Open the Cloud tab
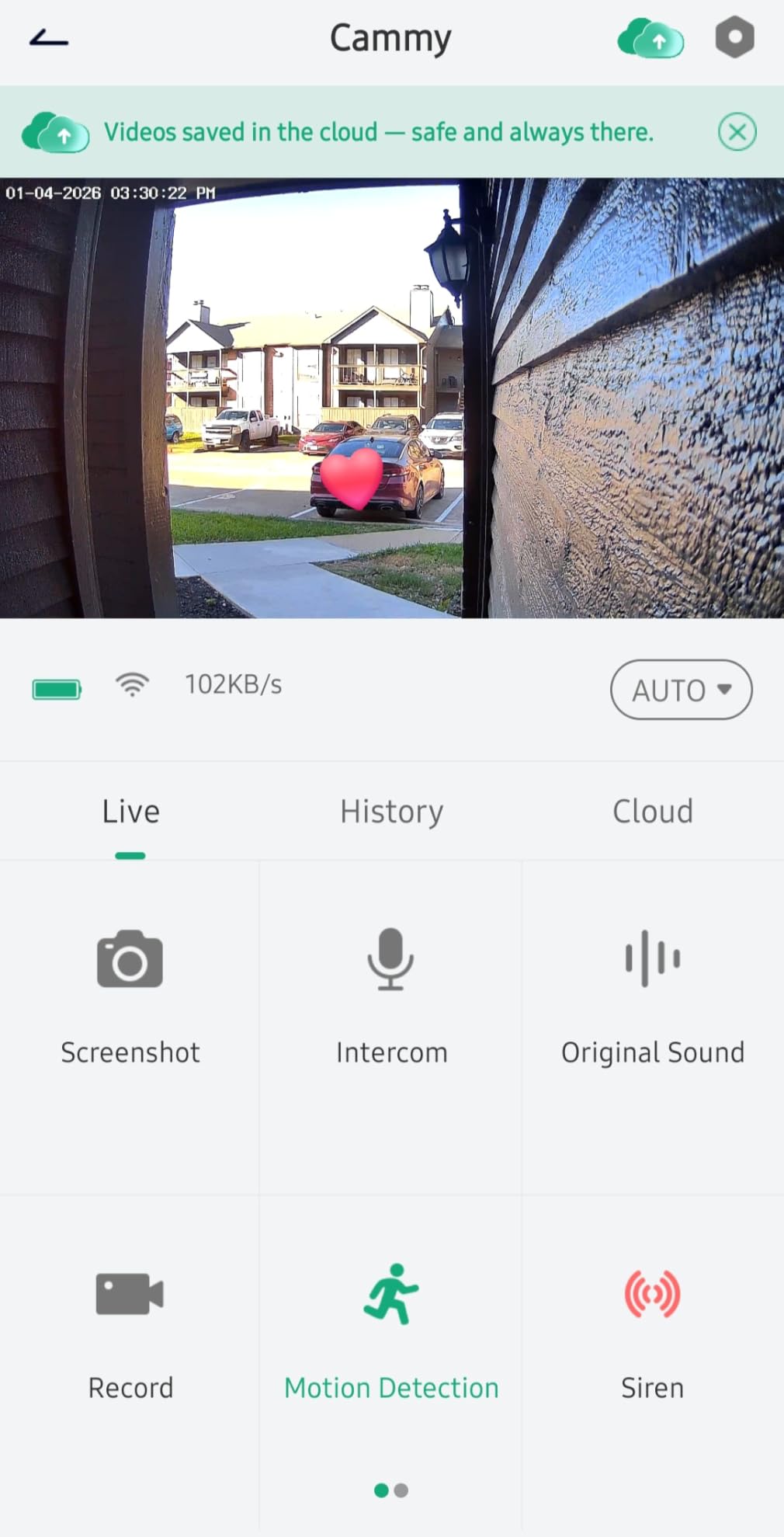This screenshot has height=1537, width=784. tap(652, 811)
